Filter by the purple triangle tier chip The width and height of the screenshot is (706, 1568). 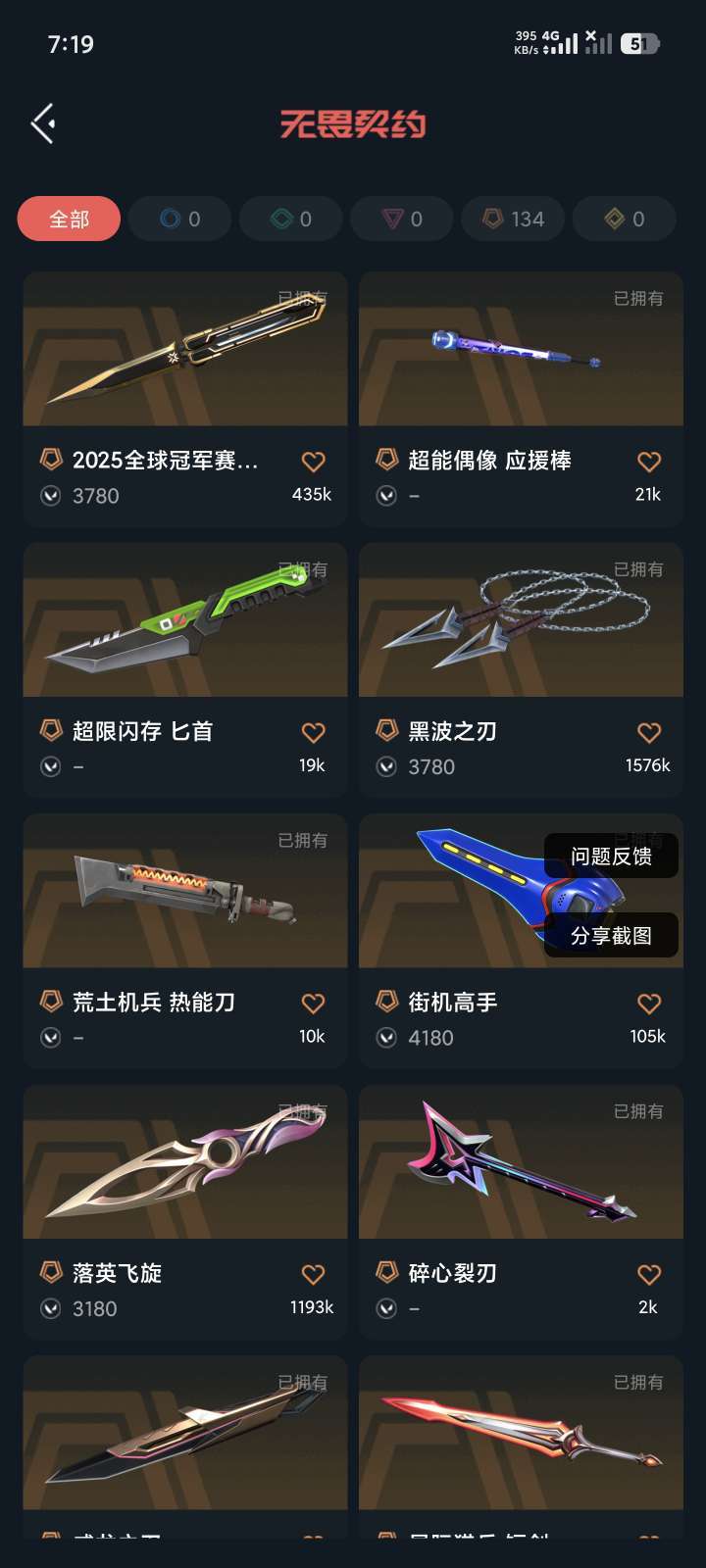[402, 219]
